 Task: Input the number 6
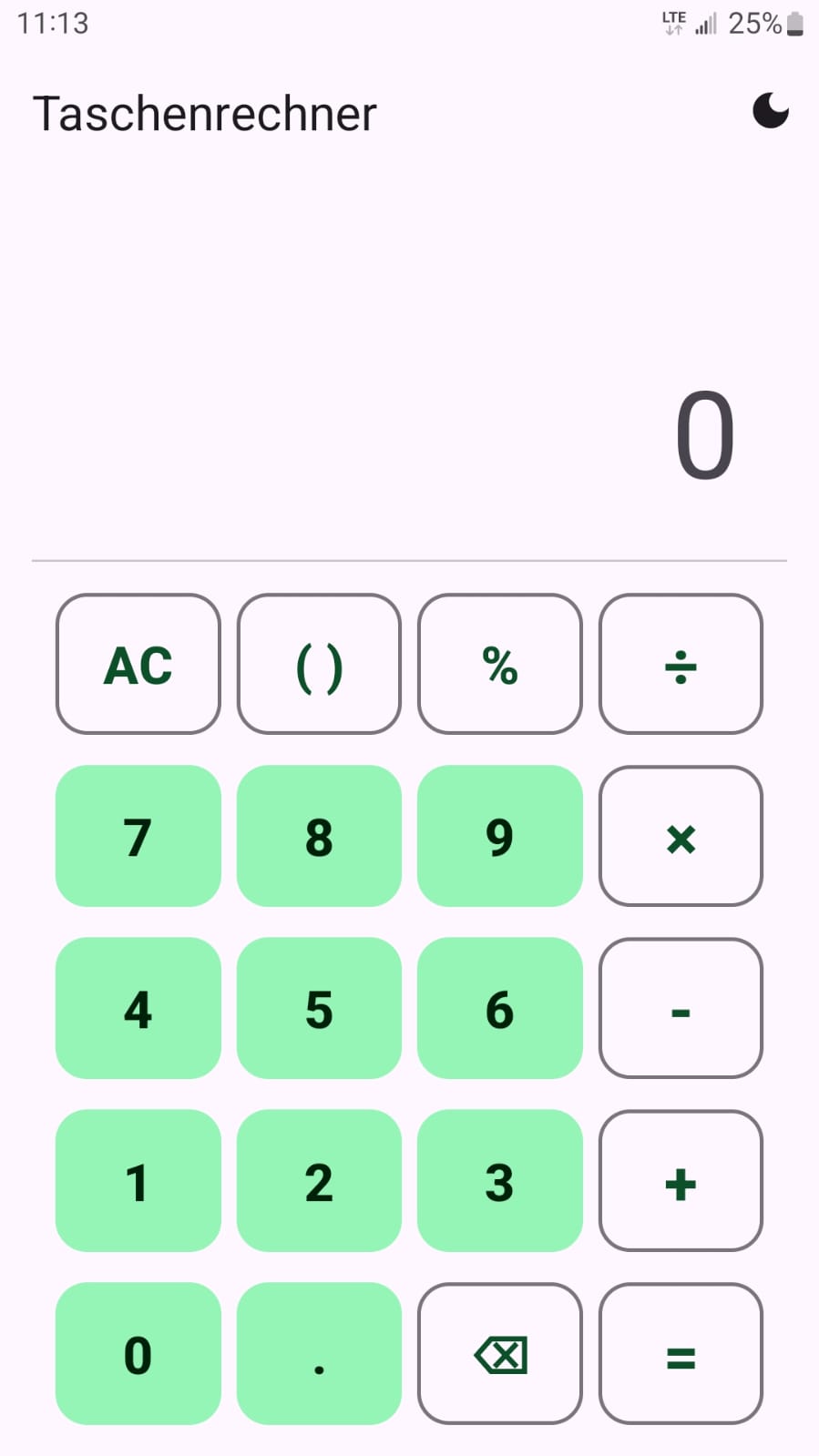[x=499, y=1008]
